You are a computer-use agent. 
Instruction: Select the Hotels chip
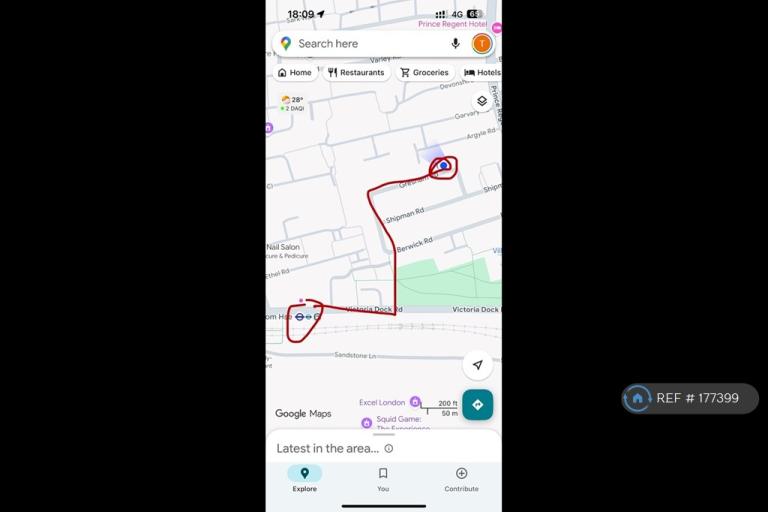coord(483,73)
